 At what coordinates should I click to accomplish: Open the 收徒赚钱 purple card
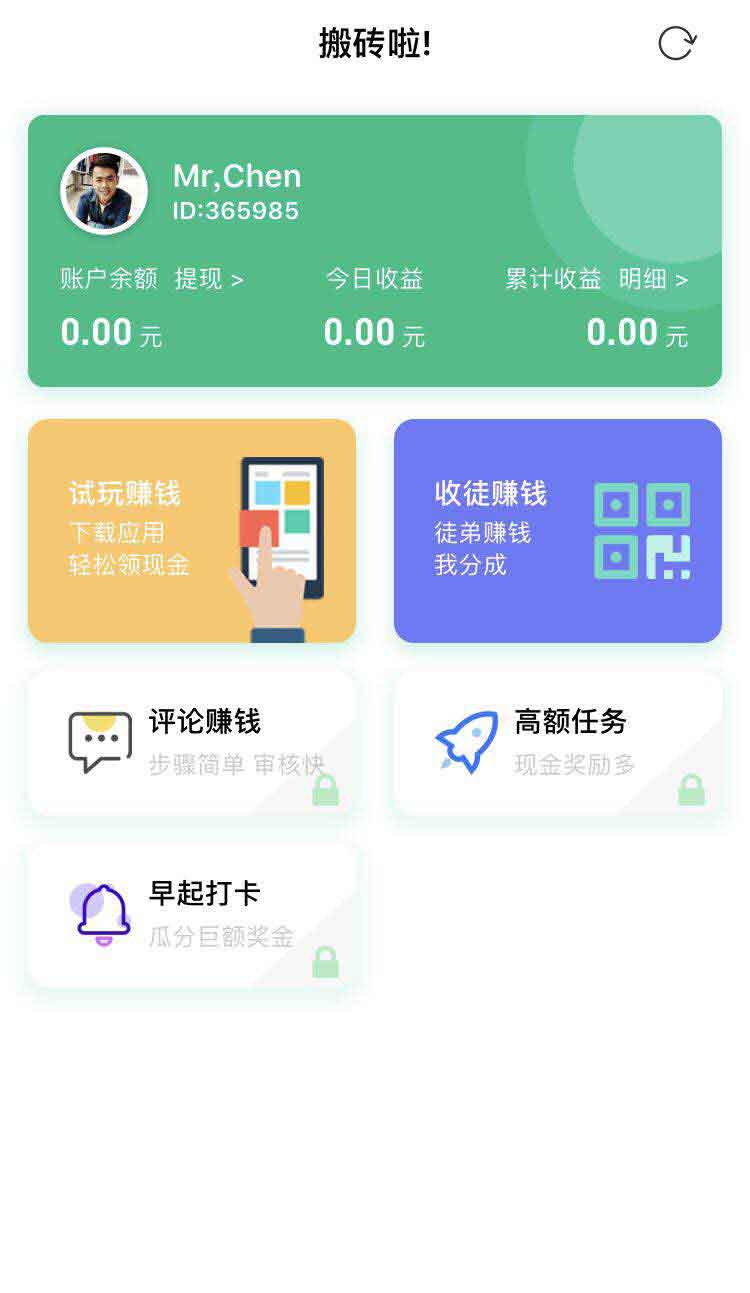tap(557, 530)
